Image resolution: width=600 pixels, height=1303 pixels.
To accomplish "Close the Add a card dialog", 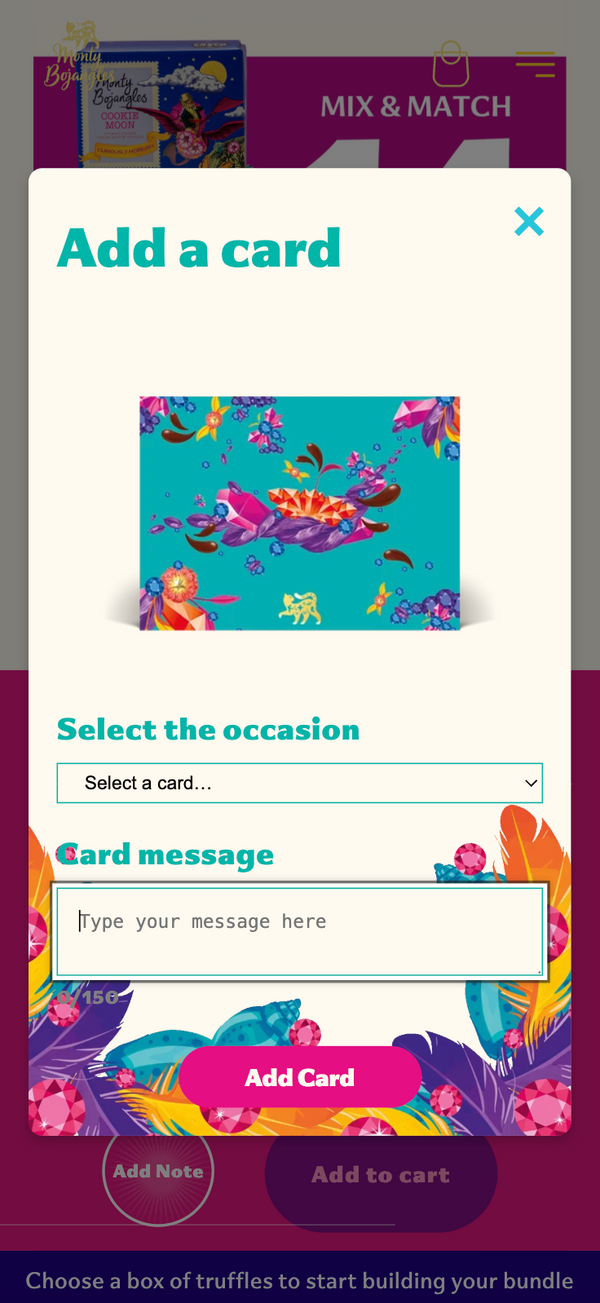I will 529,221.
